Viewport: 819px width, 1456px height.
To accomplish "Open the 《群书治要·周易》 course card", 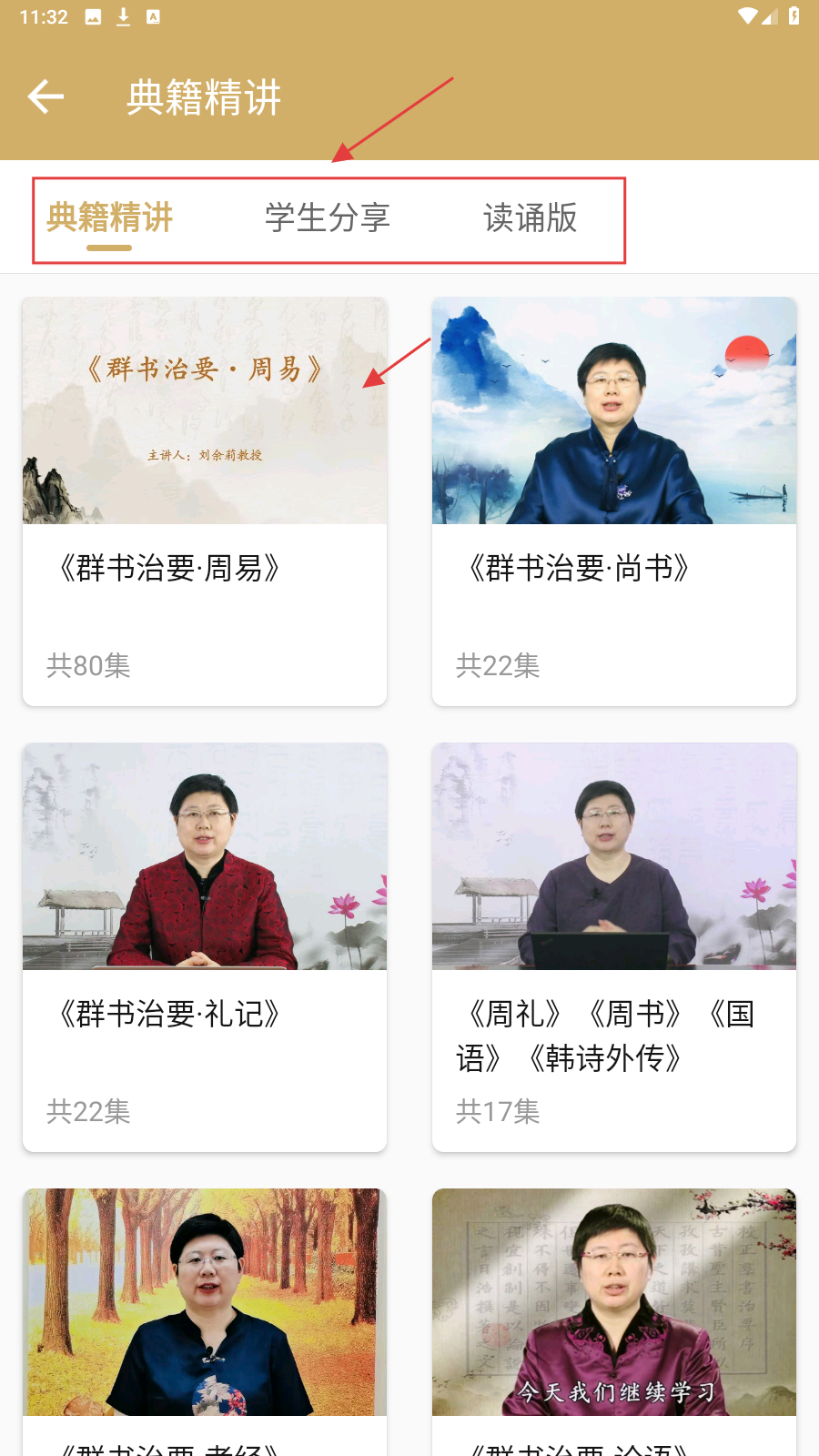I will click(205, 500).
